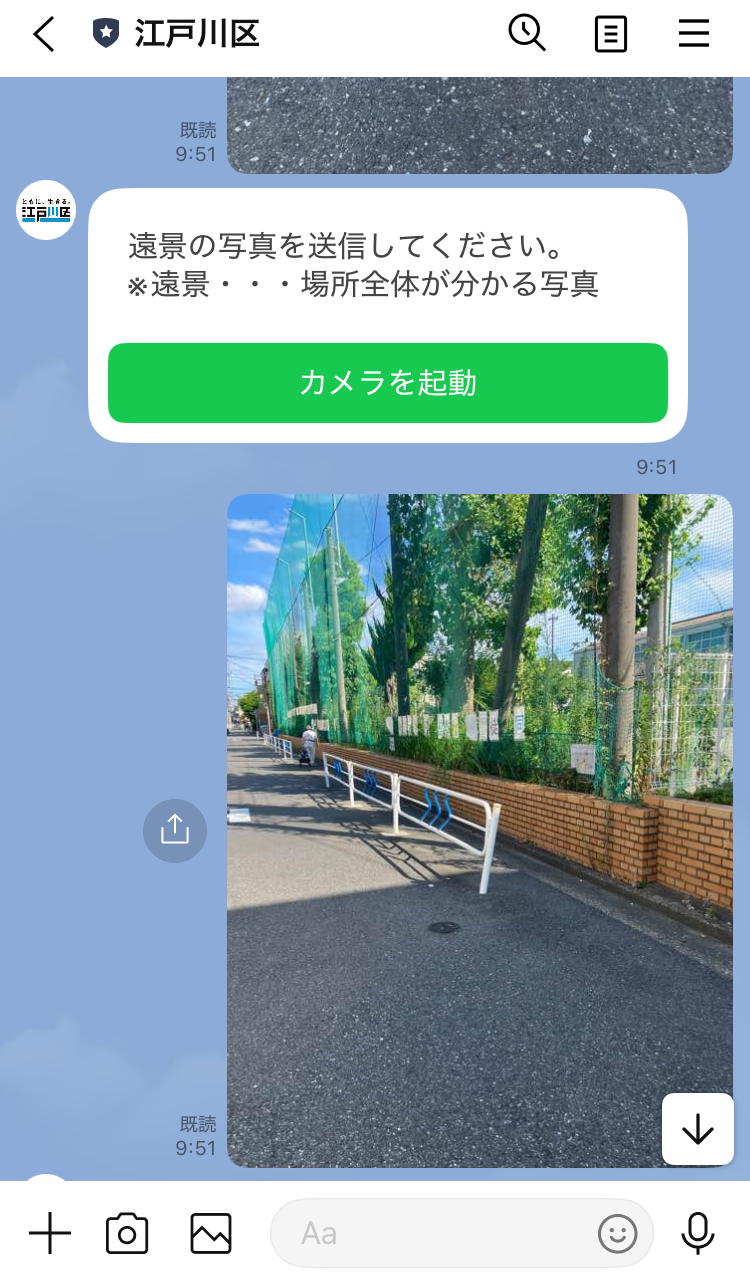Launch camera from the bottom bar

(x=127, y=1233)
